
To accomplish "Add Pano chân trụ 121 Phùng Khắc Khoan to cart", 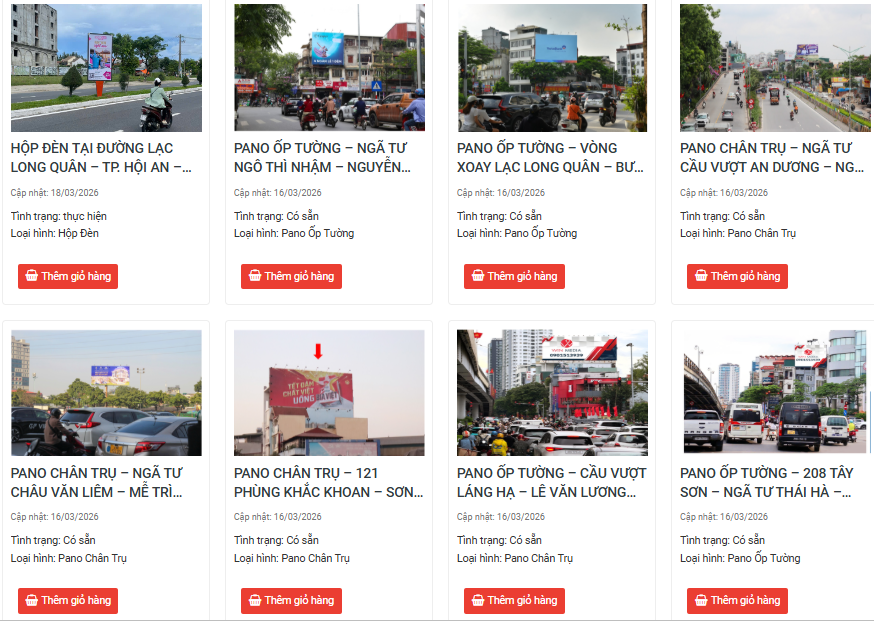I will [x=291, y=600].
